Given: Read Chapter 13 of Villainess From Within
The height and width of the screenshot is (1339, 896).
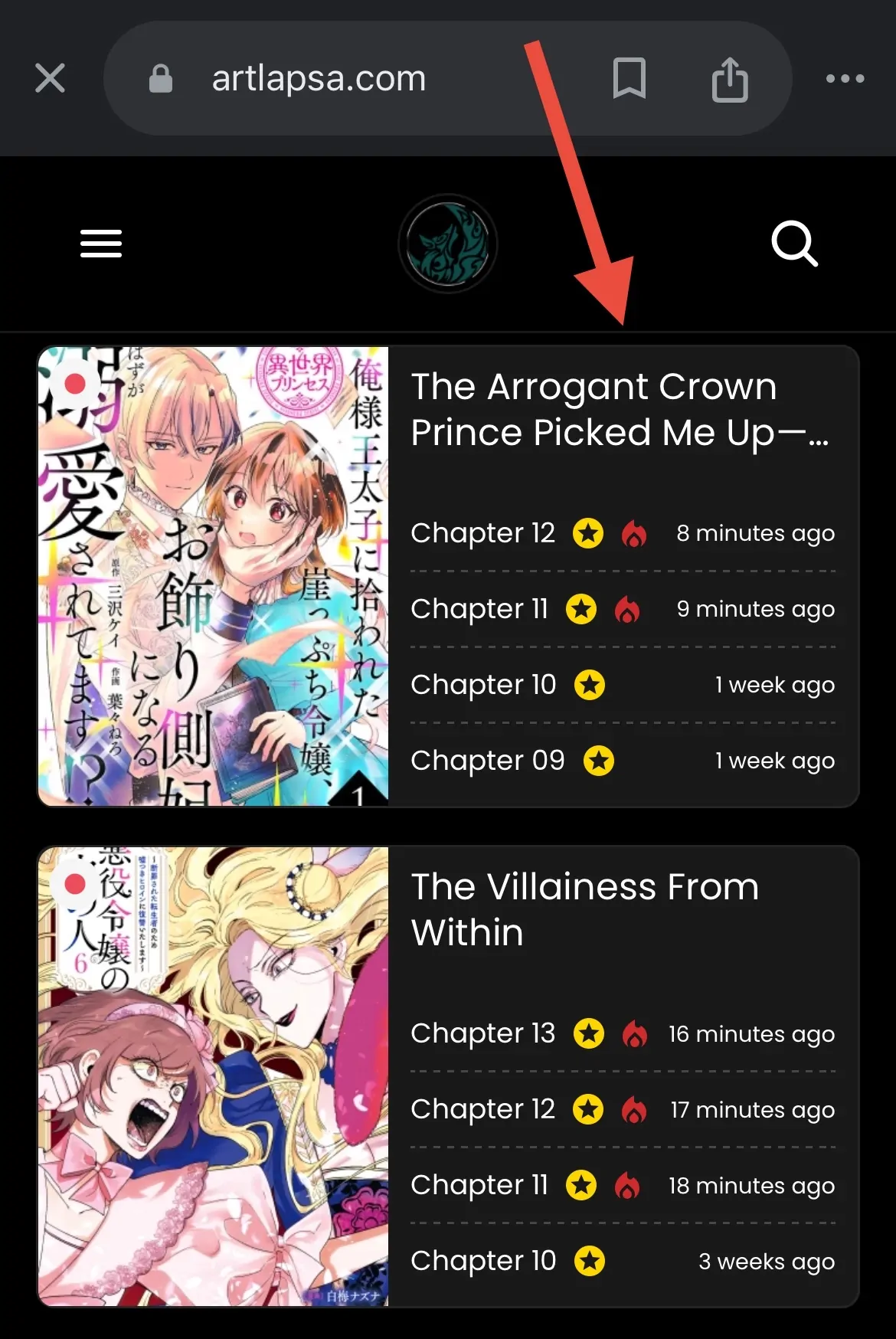Looking at the screenshot, I should coord(483,1033).
